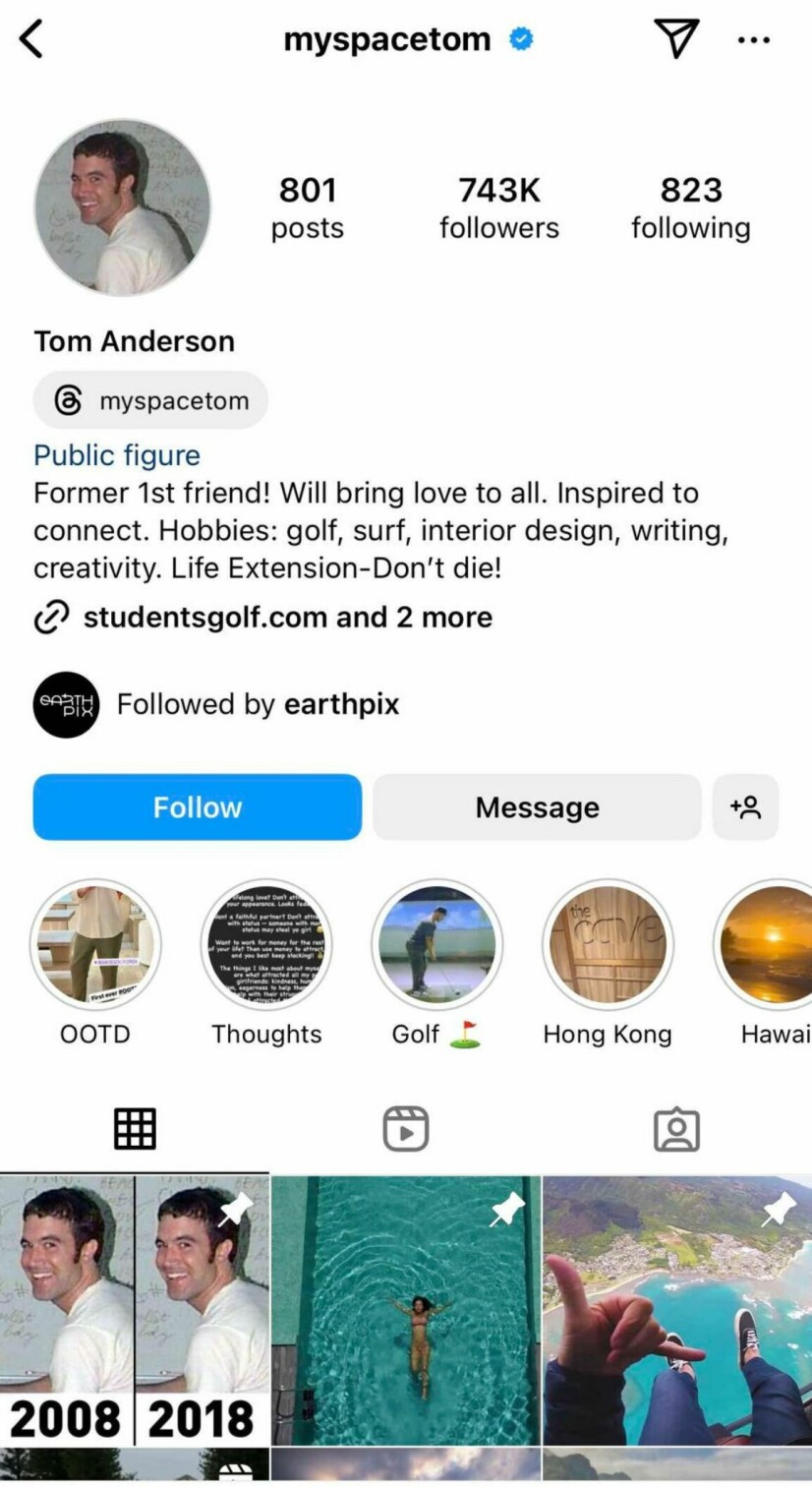
Task: Open the pinned pool swimming post
Action: coord(405,1308)
